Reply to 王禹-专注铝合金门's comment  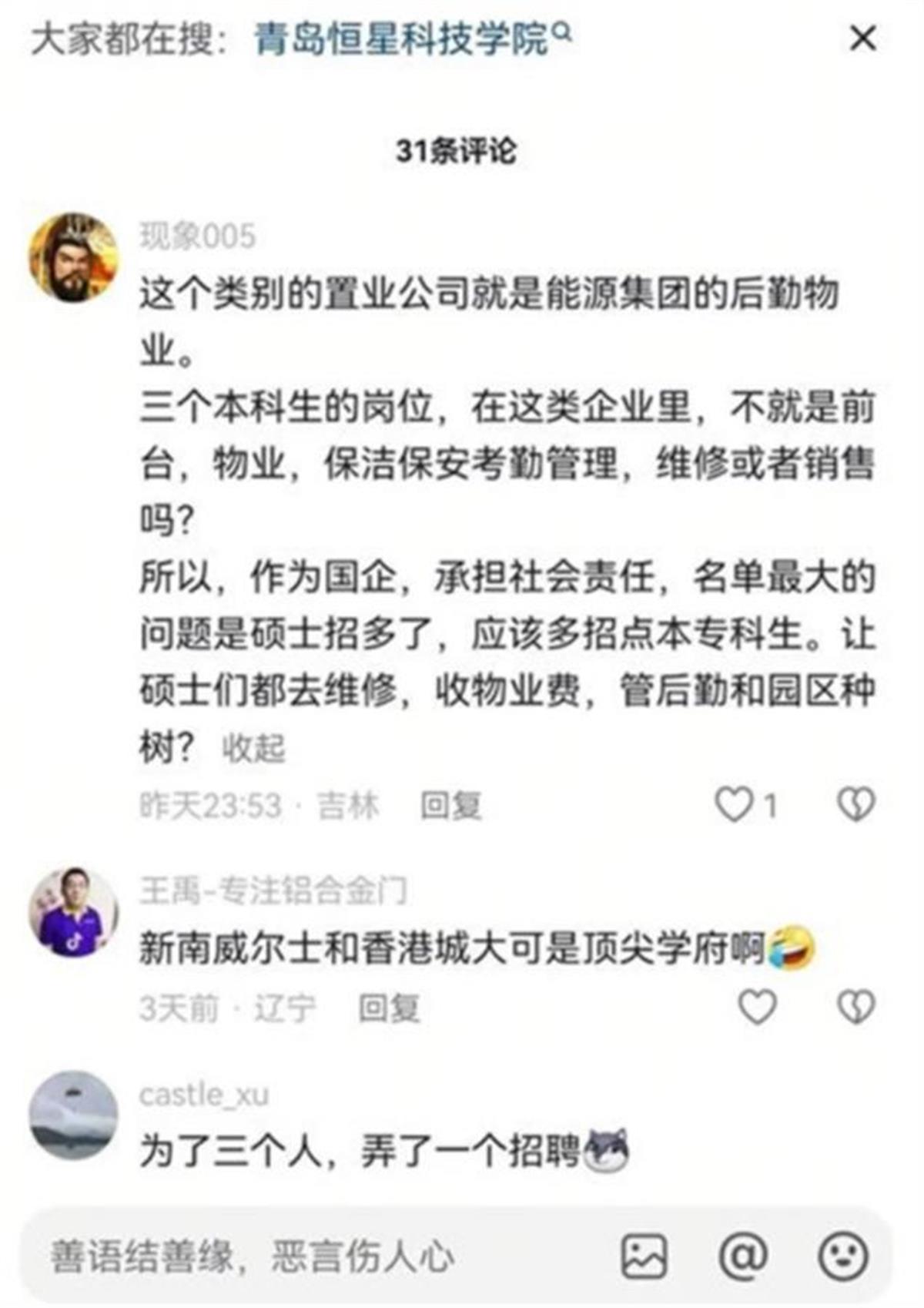(390, 1008)
